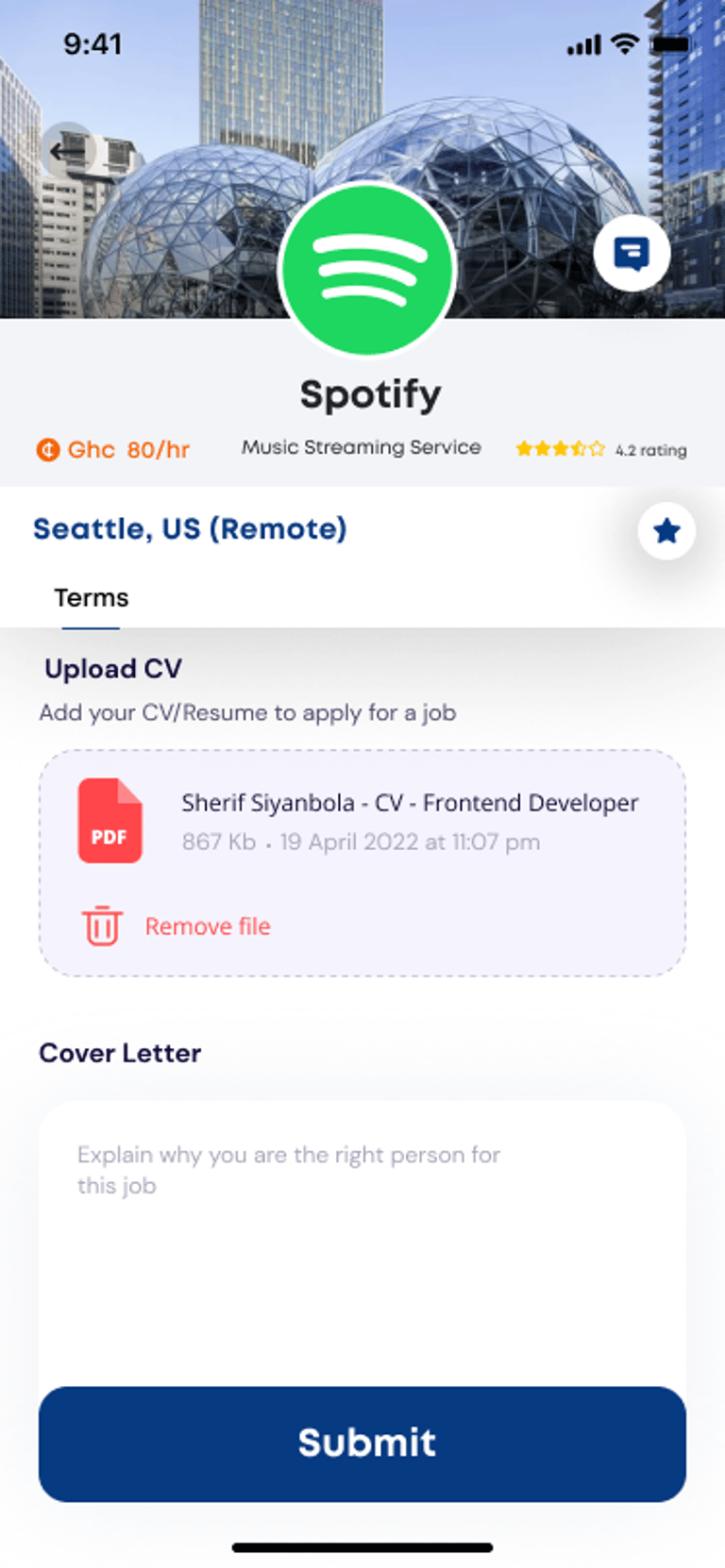The image size is (725, 1568).
Task: Switch to the Terms tab
Action: 92,598
